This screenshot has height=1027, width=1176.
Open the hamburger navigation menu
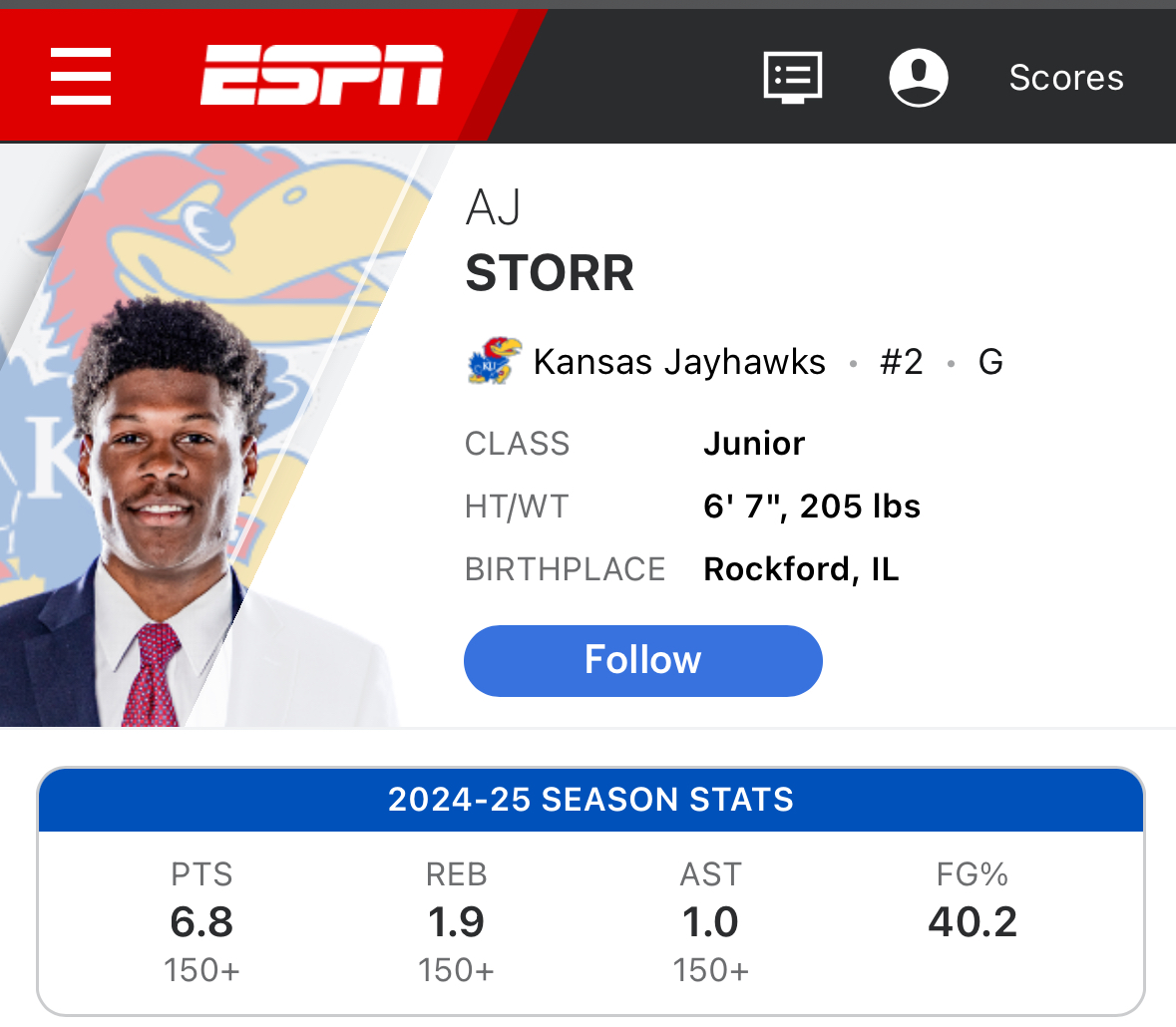click(x=81, y=77)
